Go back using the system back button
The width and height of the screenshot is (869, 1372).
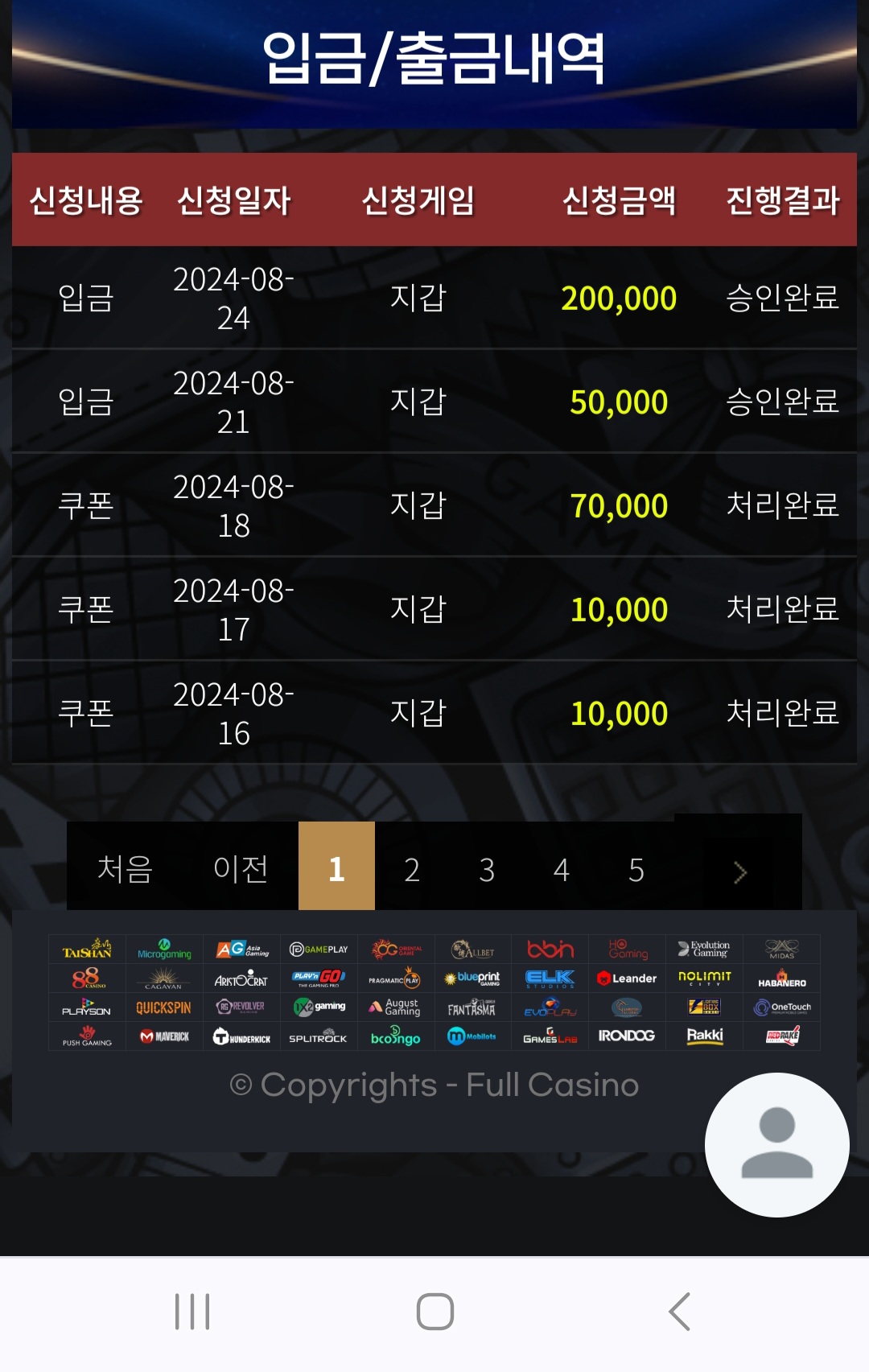[x=679, y=1312]
